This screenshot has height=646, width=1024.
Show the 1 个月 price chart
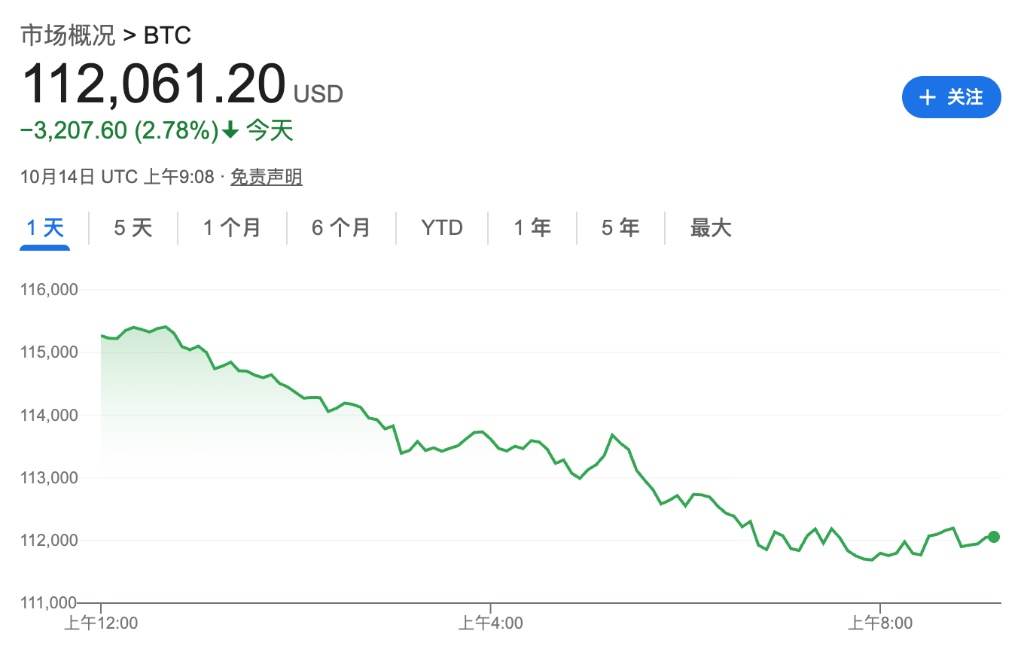[232, 228]
